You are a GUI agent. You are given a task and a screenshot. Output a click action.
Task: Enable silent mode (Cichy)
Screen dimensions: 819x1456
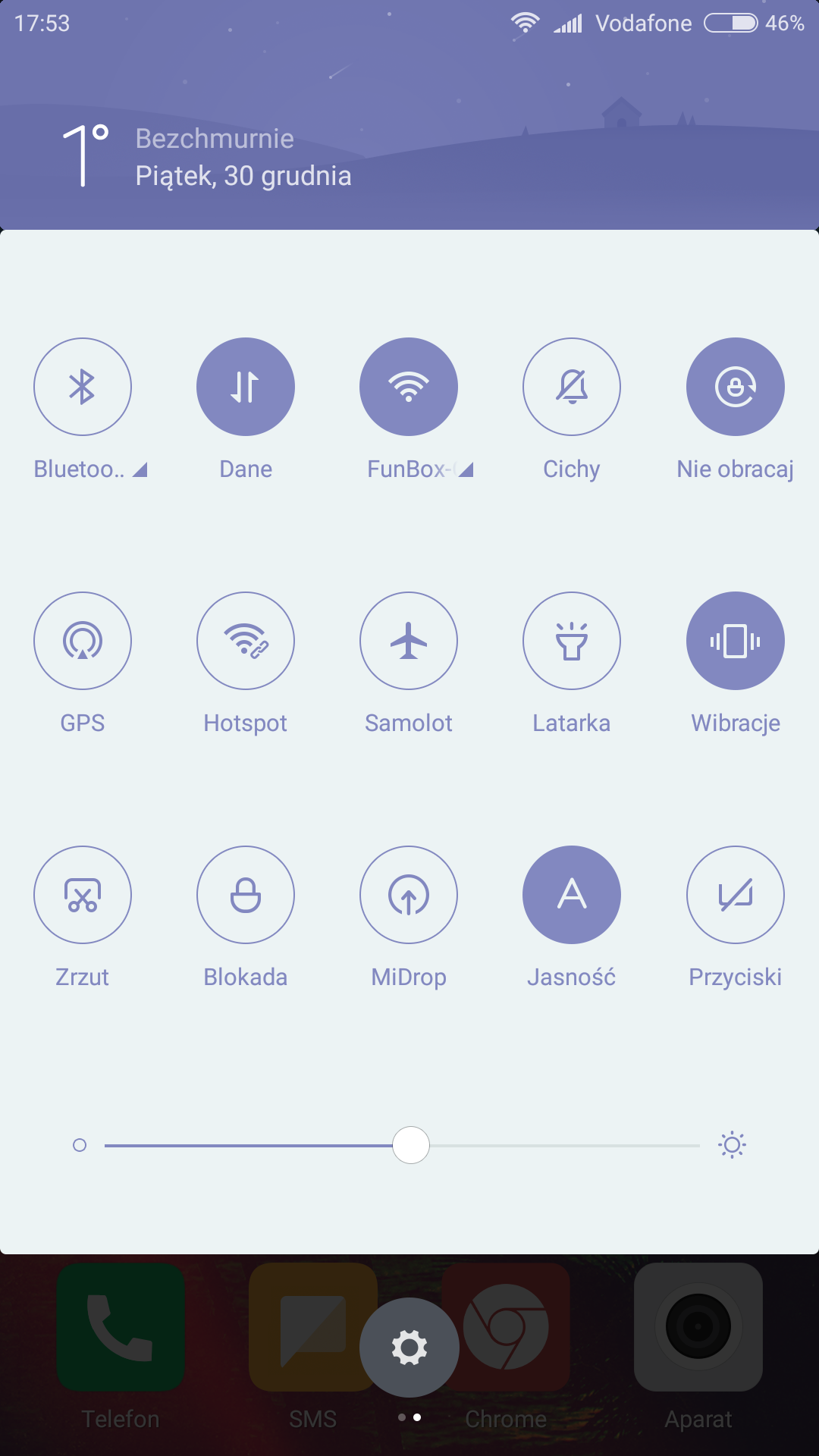click(x=572, y=387)
